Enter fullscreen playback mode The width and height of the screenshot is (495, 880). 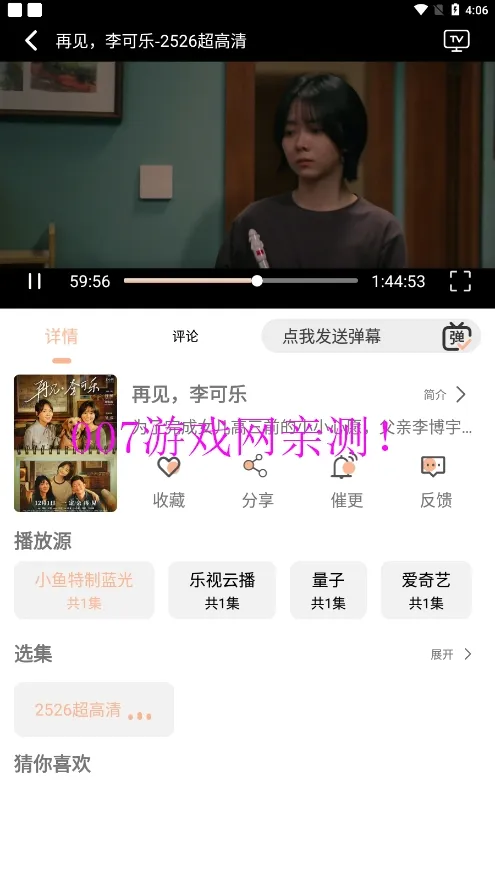tap(460, 281)
